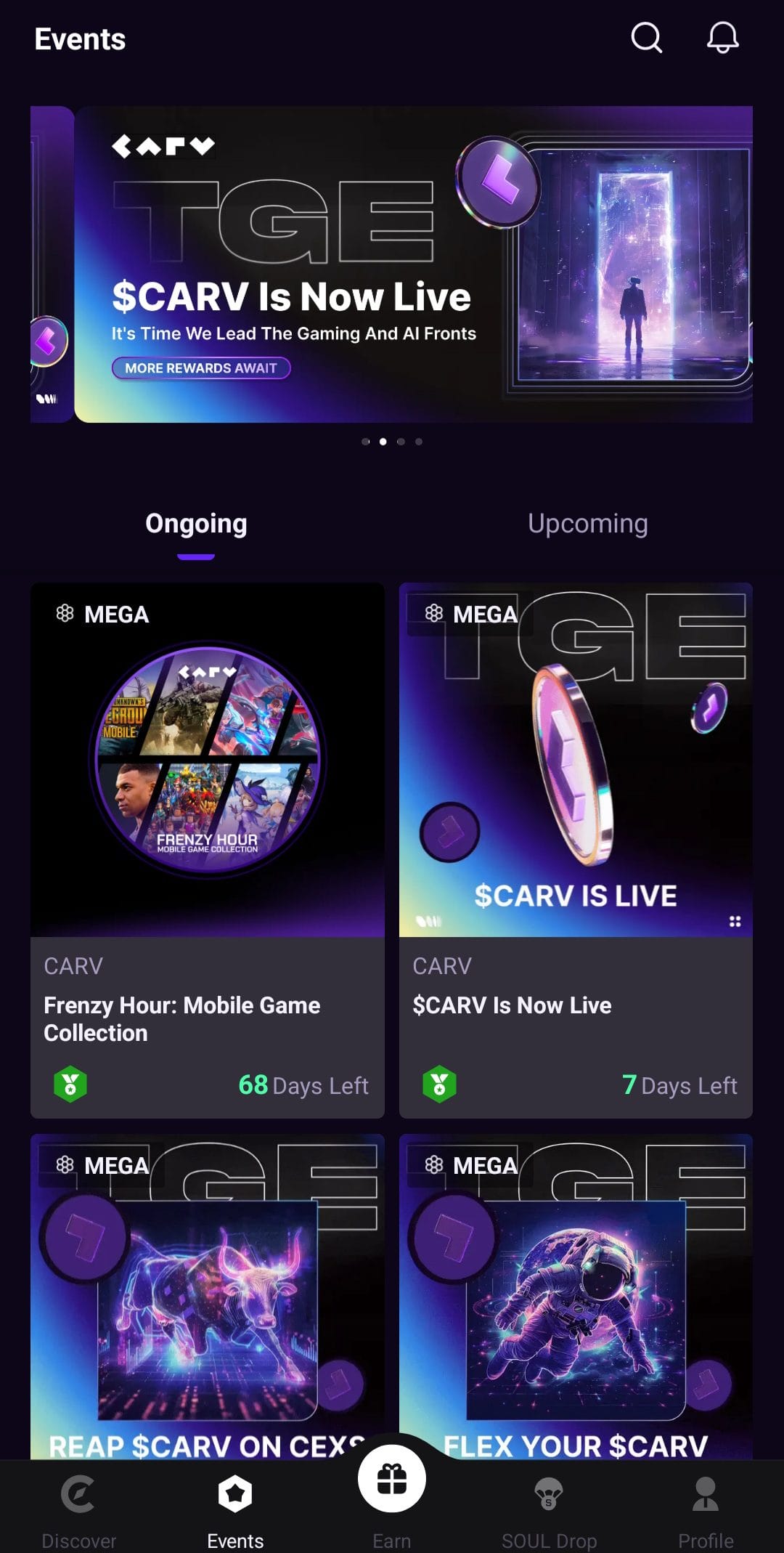
Task: Open Frenzy Hour: Mobile Game Collection card
Action: tap(207, 850)
